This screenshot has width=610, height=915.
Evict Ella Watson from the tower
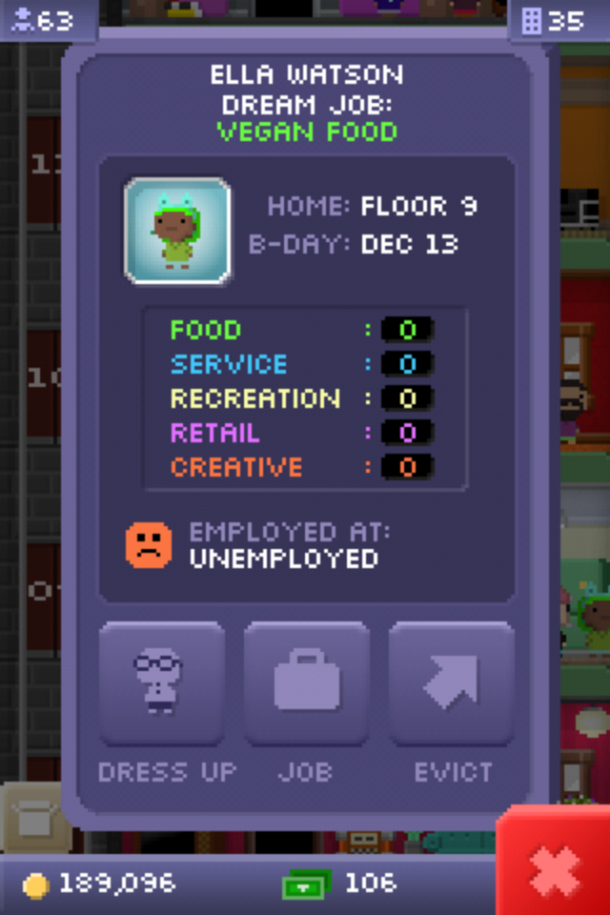[451, 684]
